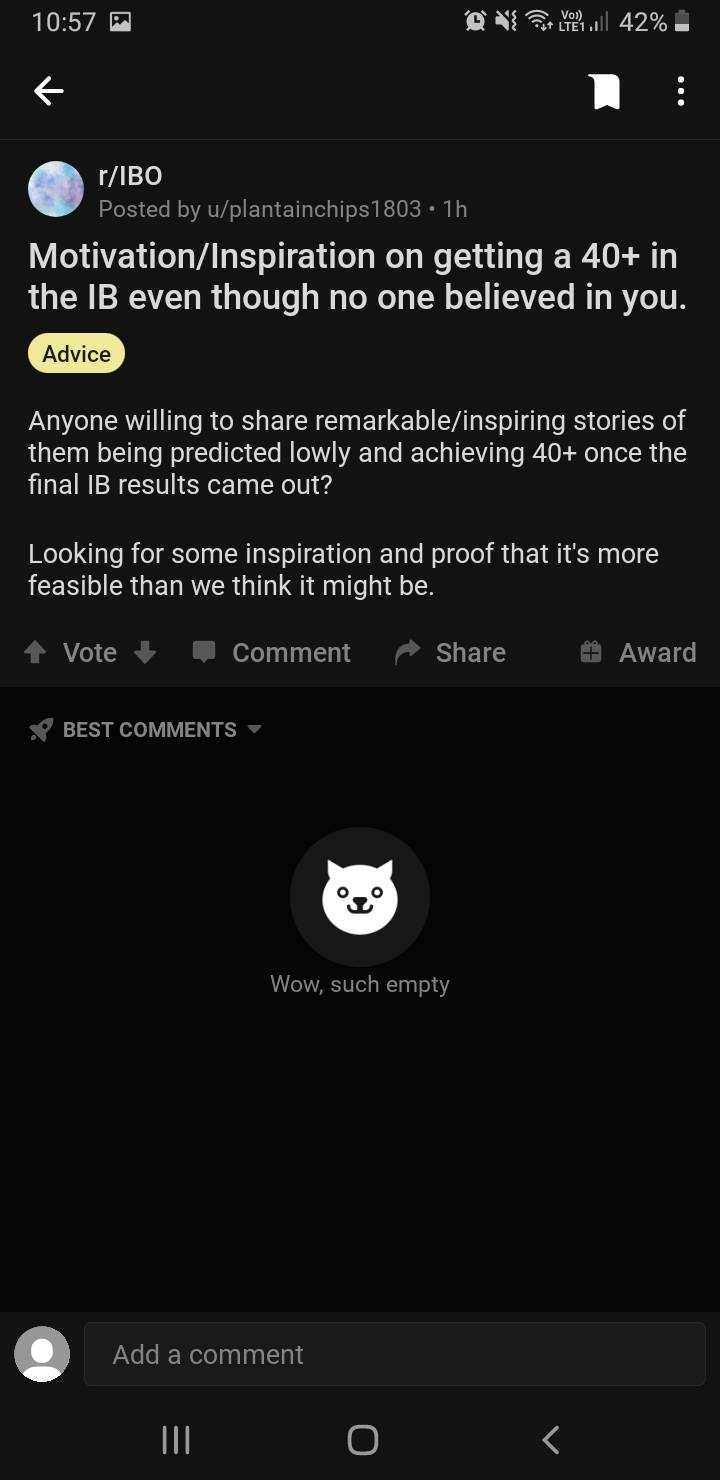The width and height of the screenshot is (720, 1480).
Task: Give an Award to this post
Action: [x=638, y=653]
